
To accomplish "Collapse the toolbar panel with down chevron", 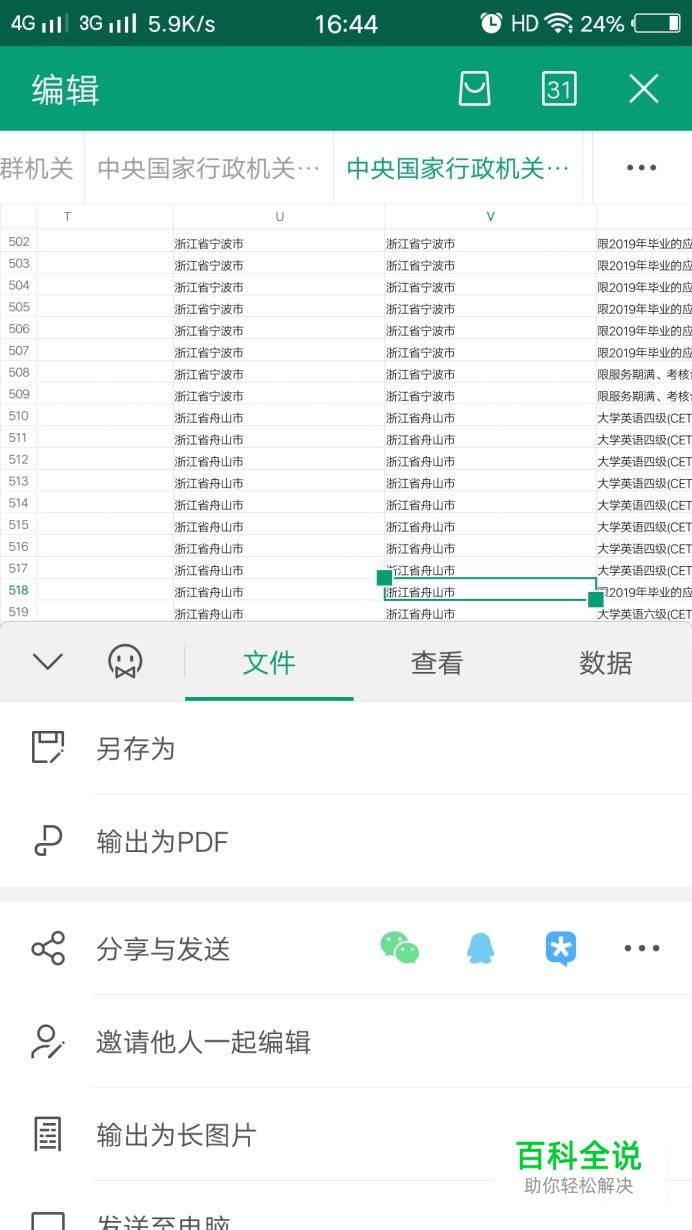I will (48, 662).
